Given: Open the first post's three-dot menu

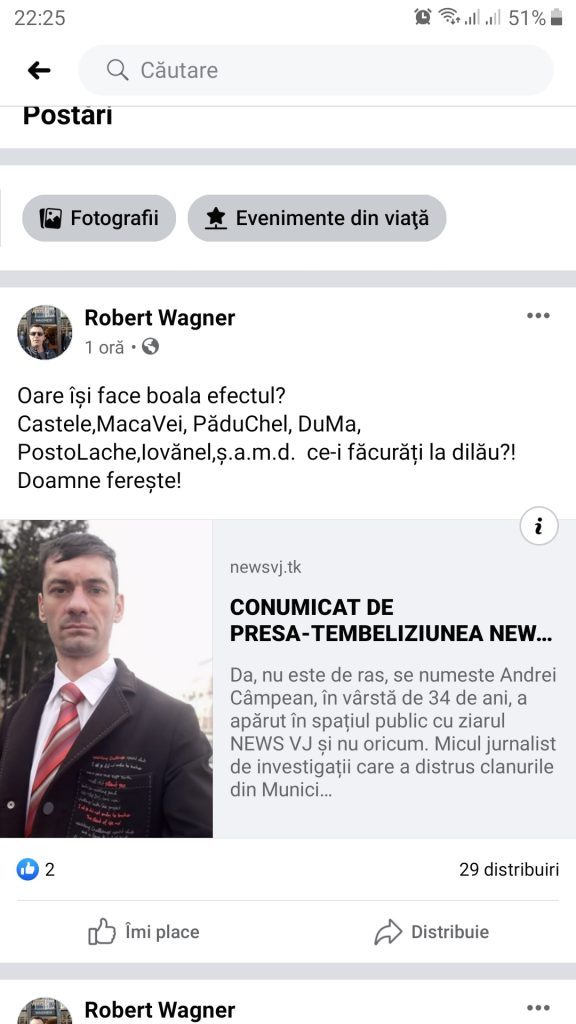Looking at the screenshot, I should pyautogui.click(x=538, y=316).
